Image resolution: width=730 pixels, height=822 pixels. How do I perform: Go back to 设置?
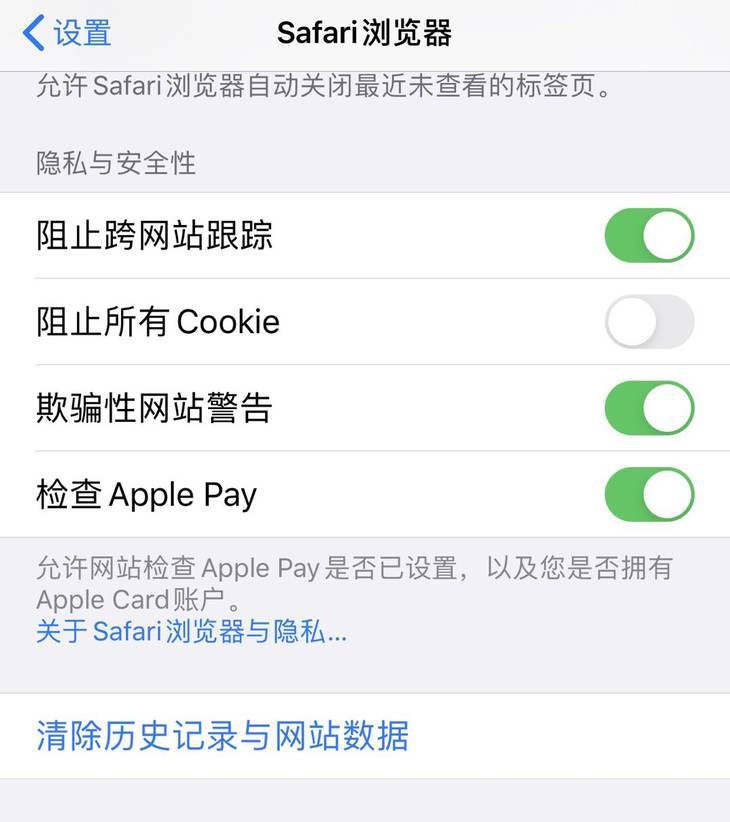click(x=67, y=33)
